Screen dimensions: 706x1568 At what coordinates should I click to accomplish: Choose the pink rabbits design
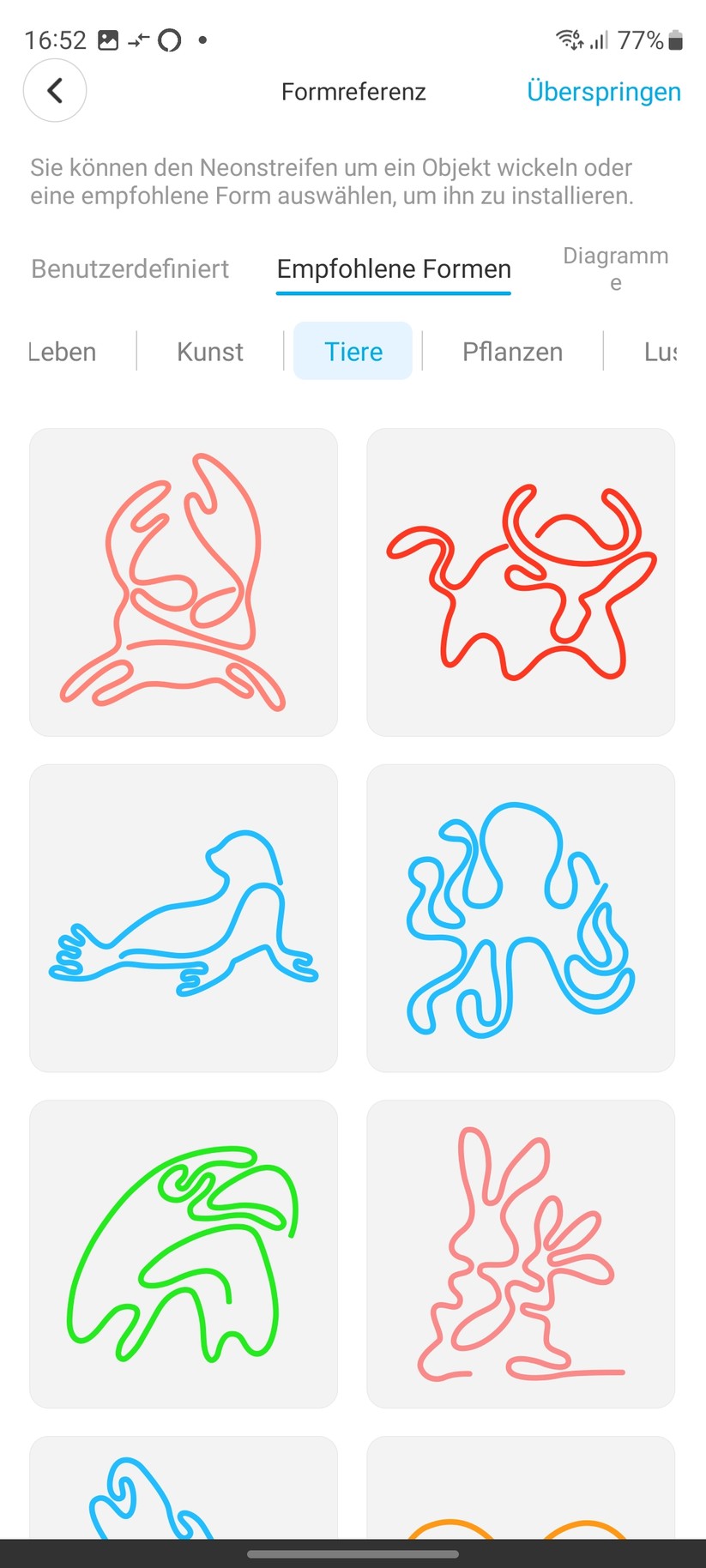pos(520,1254)
